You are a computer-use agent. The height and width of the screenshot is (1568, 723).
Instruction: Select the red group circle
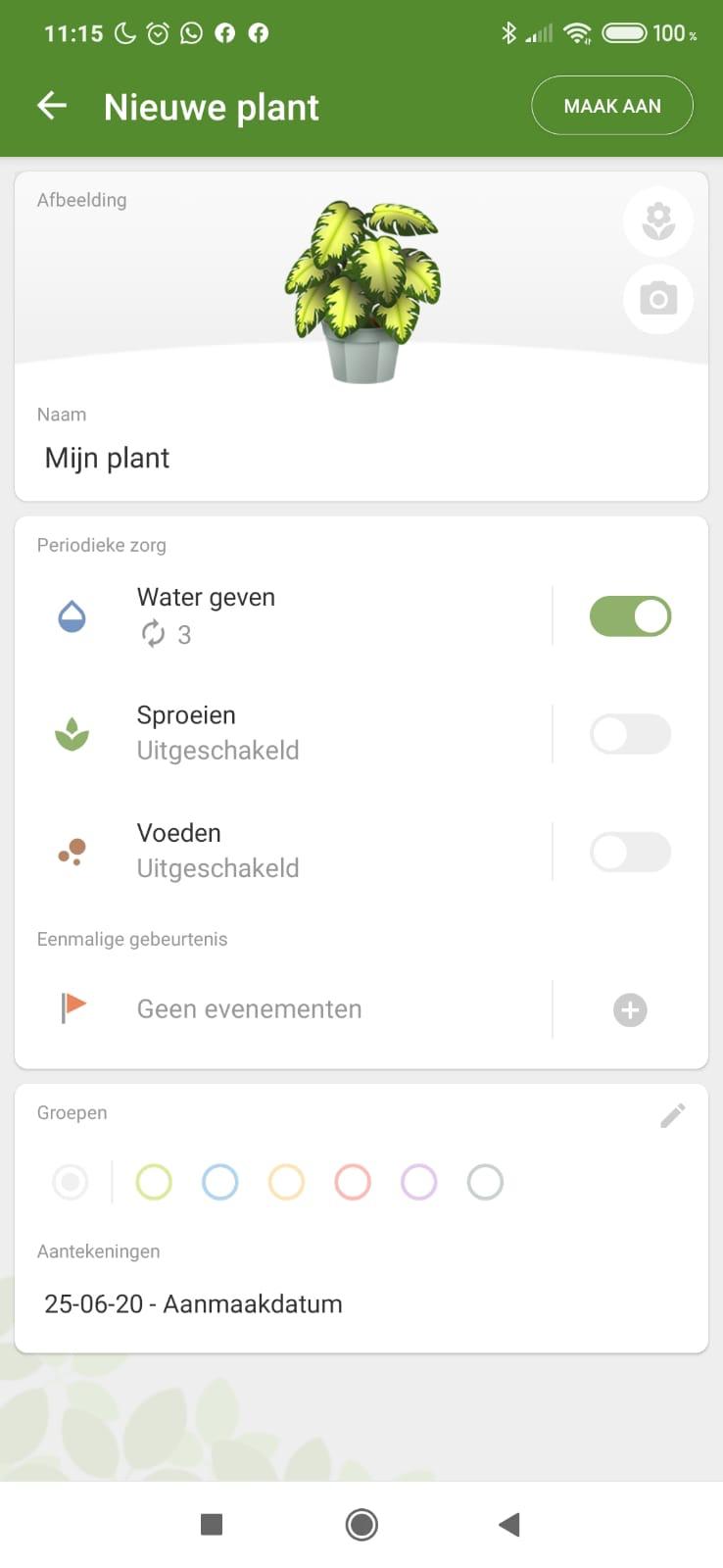pyautogui.click(x=353, y=1182)
